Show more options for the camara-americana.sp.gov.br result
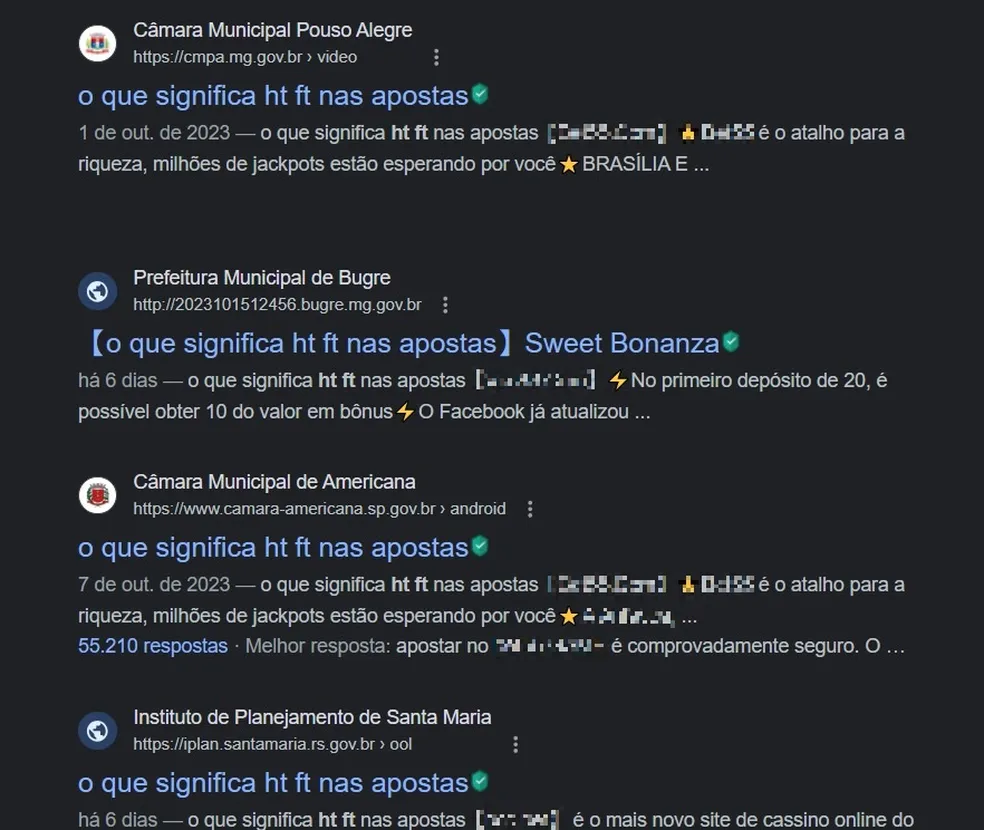This screenshot has height=830, width=984. (530, 509)
